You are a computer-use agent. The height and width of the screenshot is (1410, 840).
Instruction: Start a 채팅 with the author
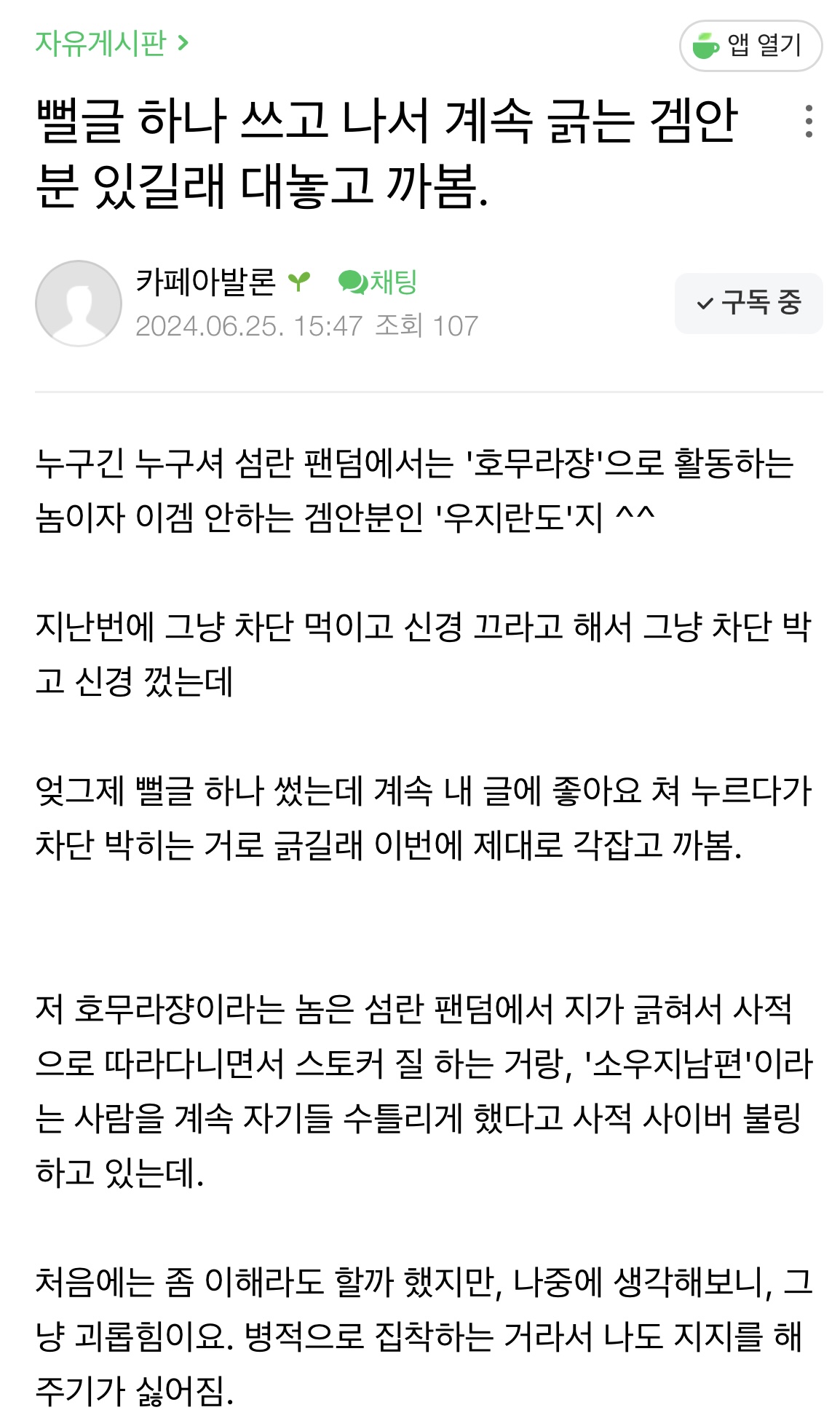coord(379,282)
